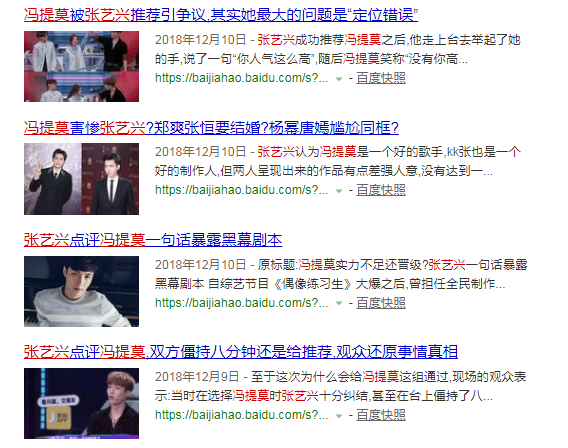Screen dimensions: 568x448
Task: Open 百度快照 for the 僵持八分钟 result
Action: pos(381,415)
